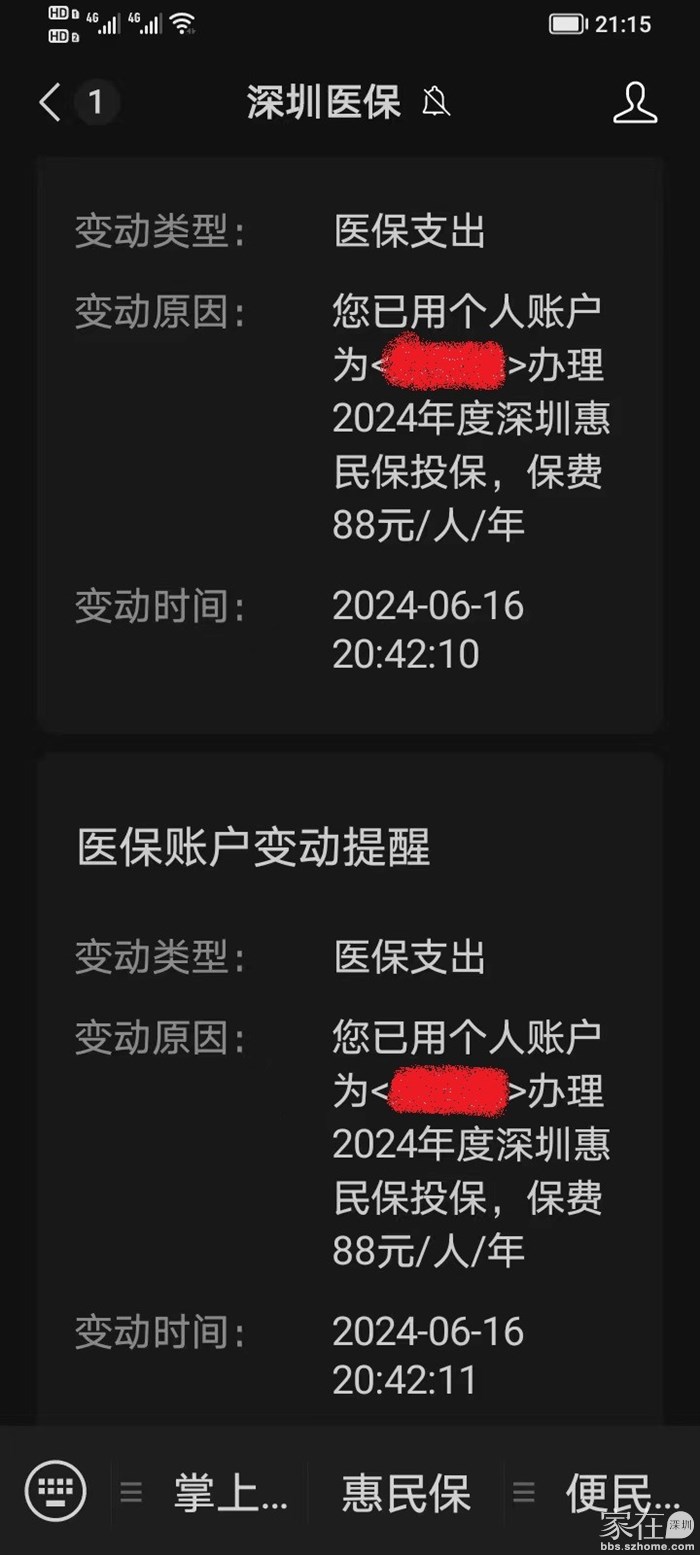Viewport: 700px width, 1555px height.
Task: Go back from the 深圳医保 chat
Action: pos(50,102)
